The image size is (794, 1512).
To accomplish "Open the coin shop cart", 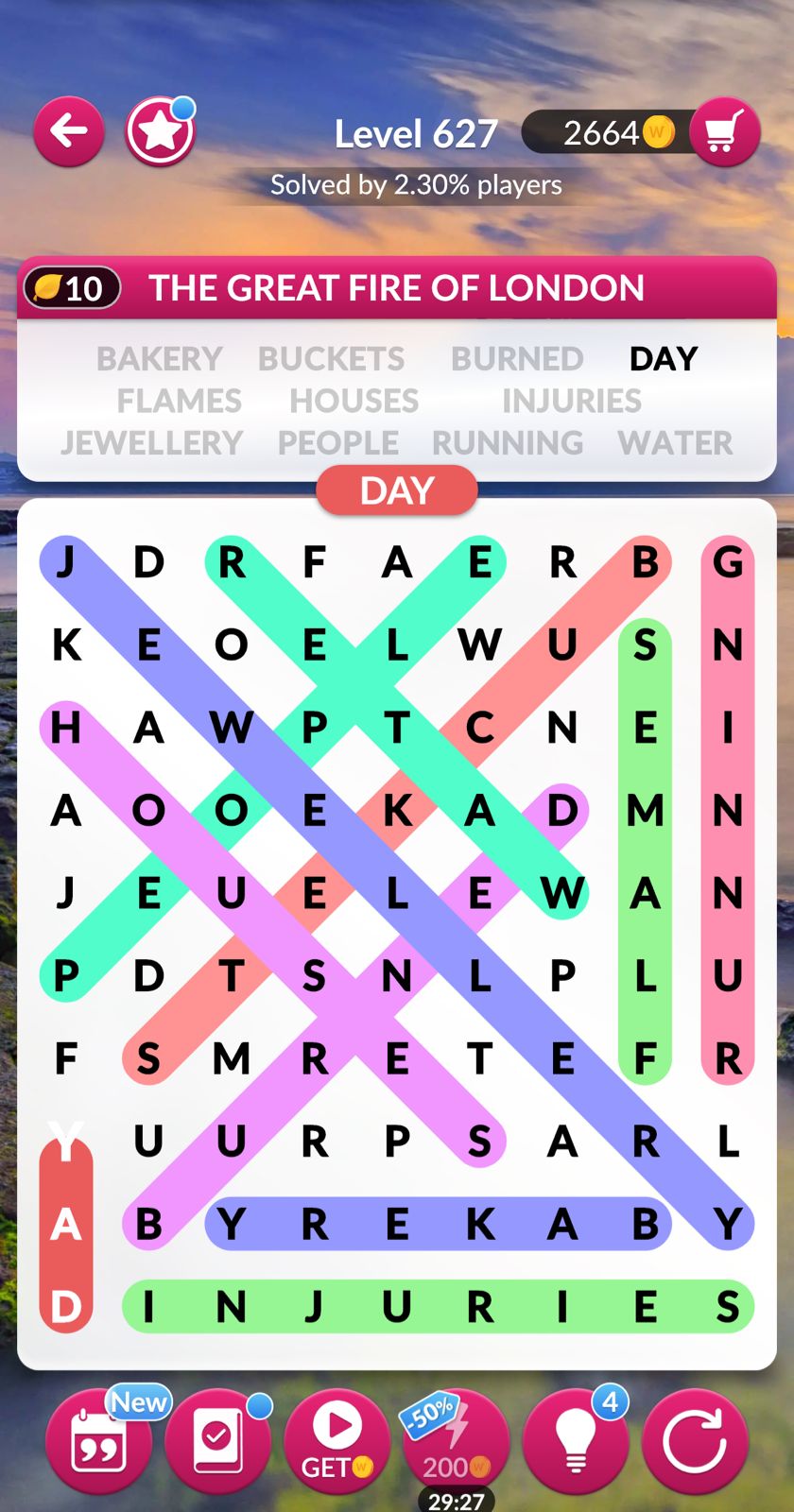I will (724, 132).
